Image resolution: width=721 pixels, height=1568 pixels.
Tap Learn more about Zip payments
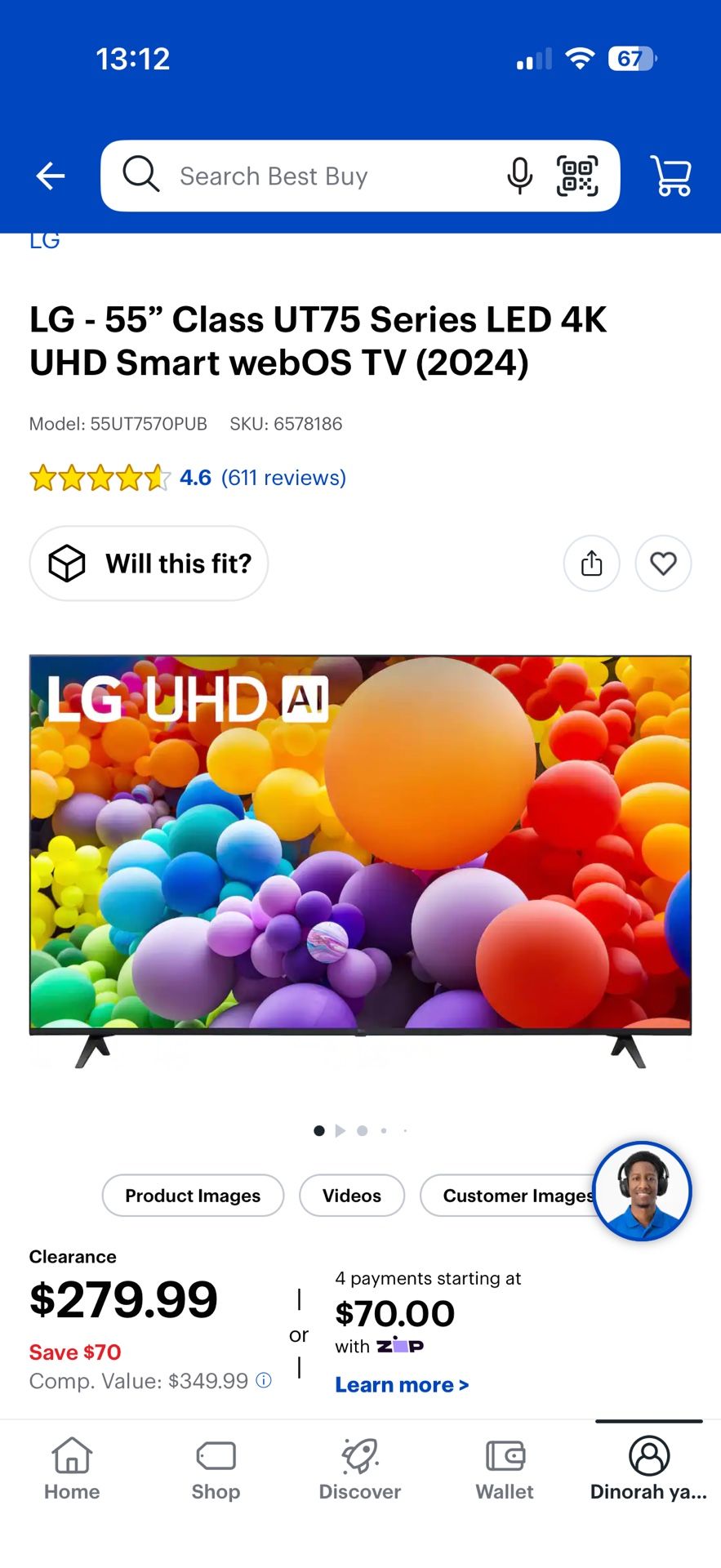click(x=401, y=1384)
